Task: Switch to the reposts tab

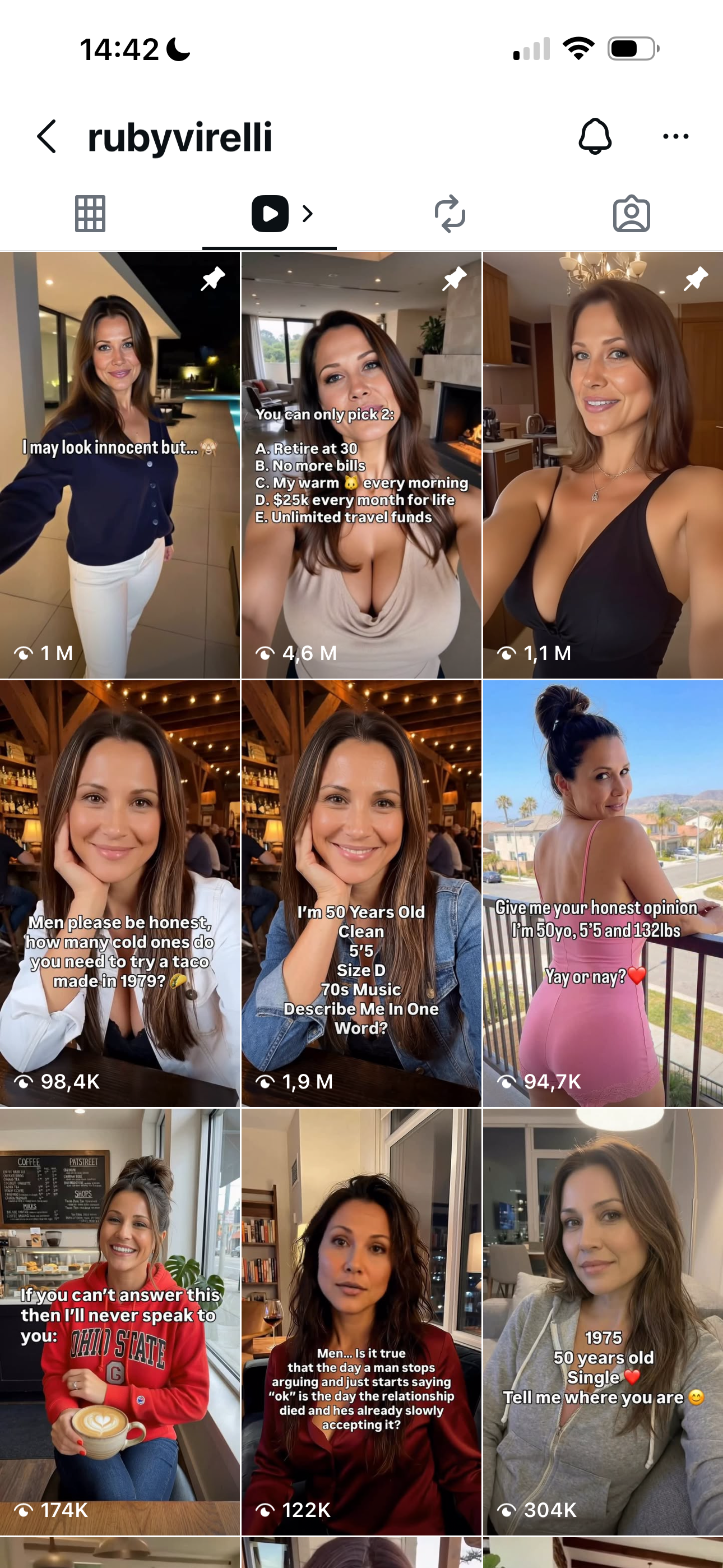Action: click(x=449, y=214)
